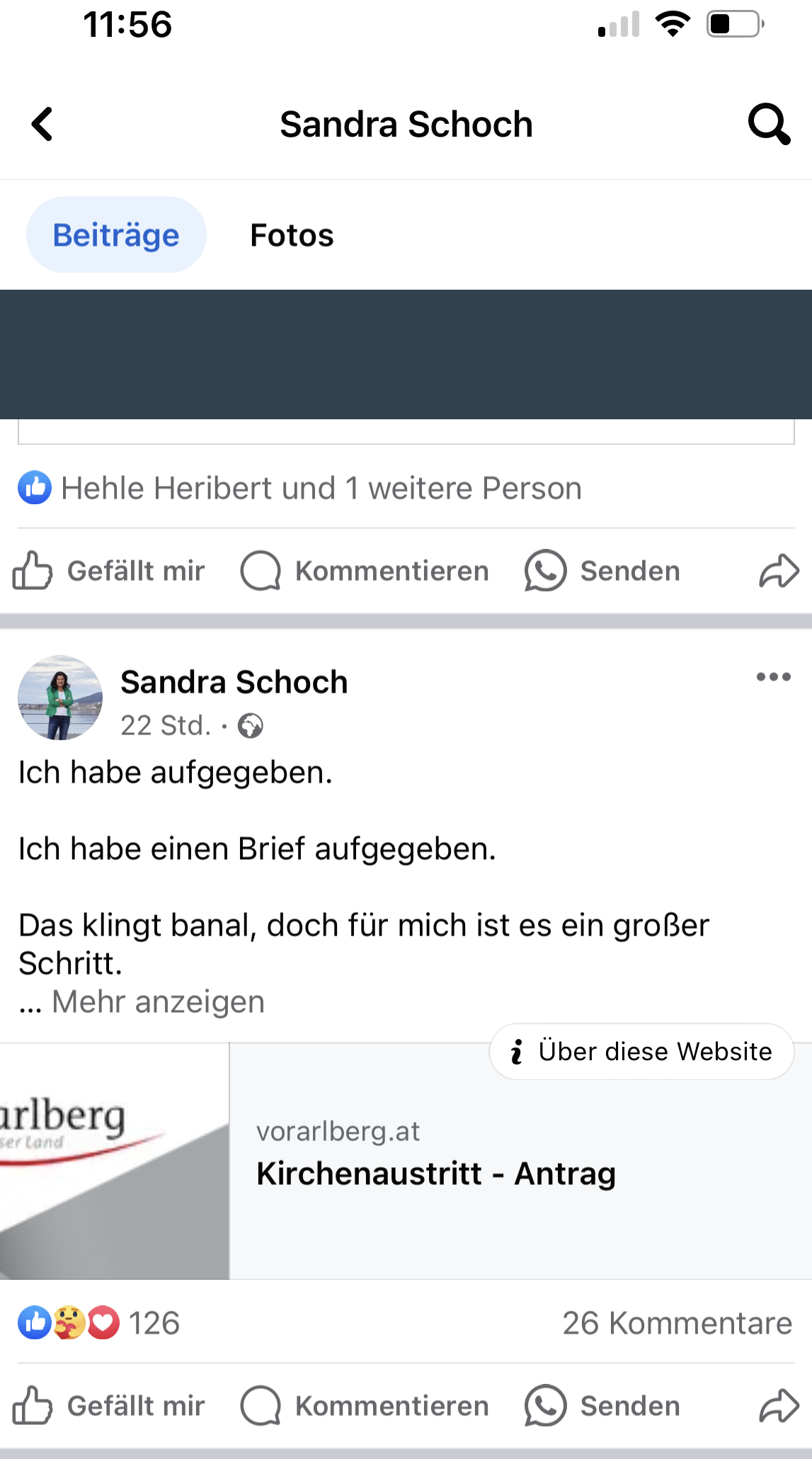This screenshot has width=812, height=1459.
Task: Like the Kirchenaustritt post with Gefällt mir
Action: coord(109,1406)
